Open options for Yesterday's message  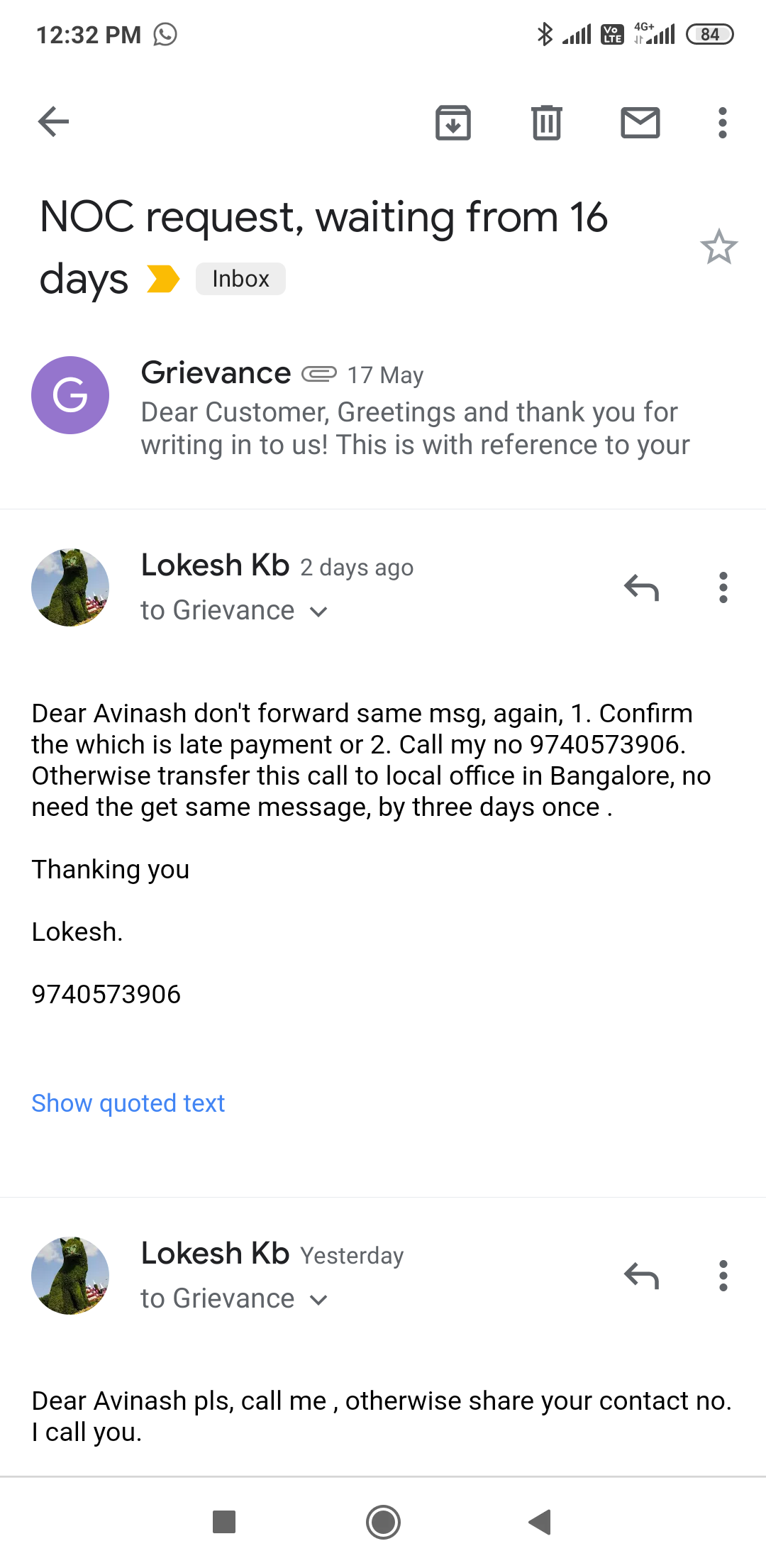723,1276
